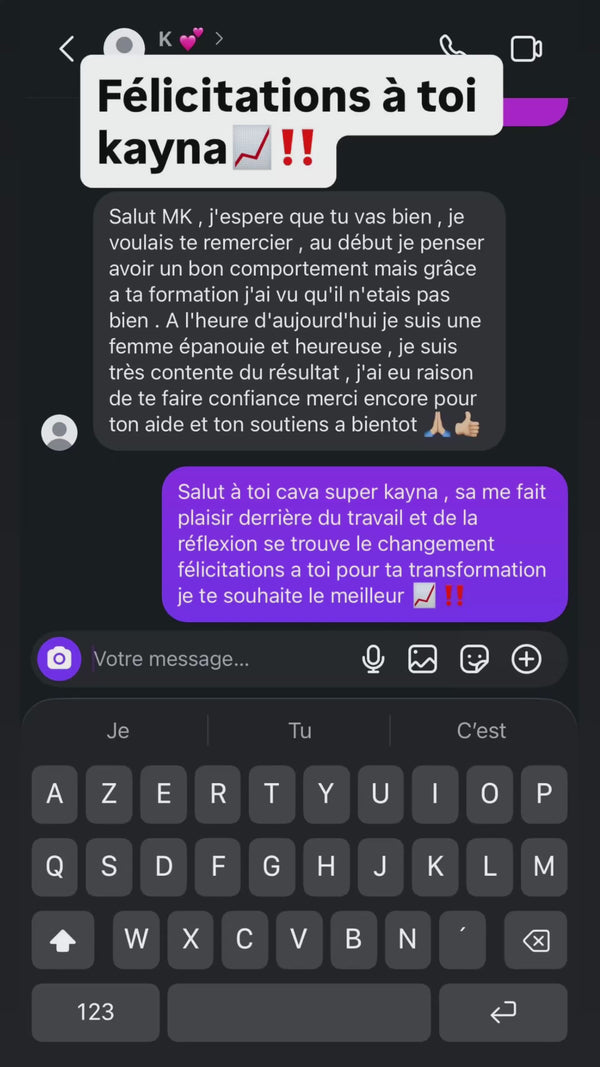
Task: Tap the backspace key on the keyboard
Action: 536,940
